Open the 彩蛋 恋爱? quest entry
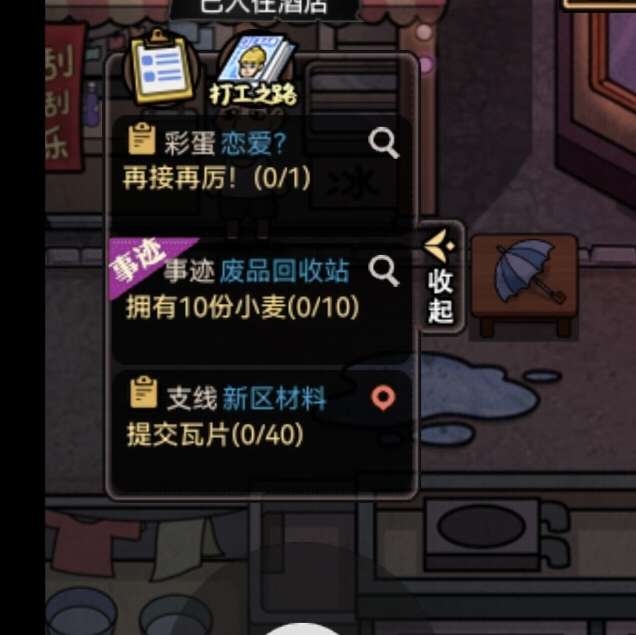Screen dimensions: 636x635 [240, 161]
